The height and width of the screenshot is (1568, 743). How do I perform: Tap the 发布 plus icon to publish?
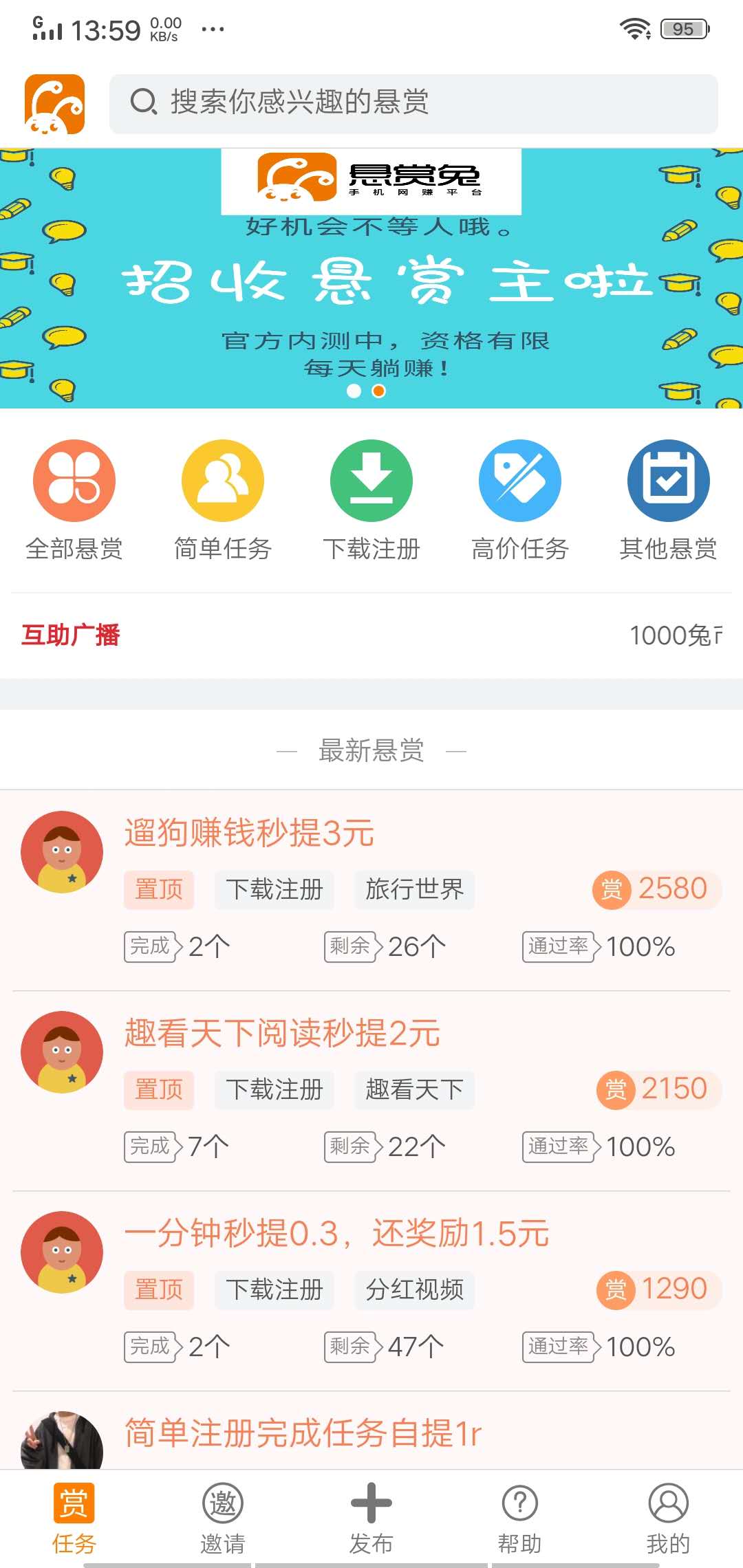[x=371, y=1503]
